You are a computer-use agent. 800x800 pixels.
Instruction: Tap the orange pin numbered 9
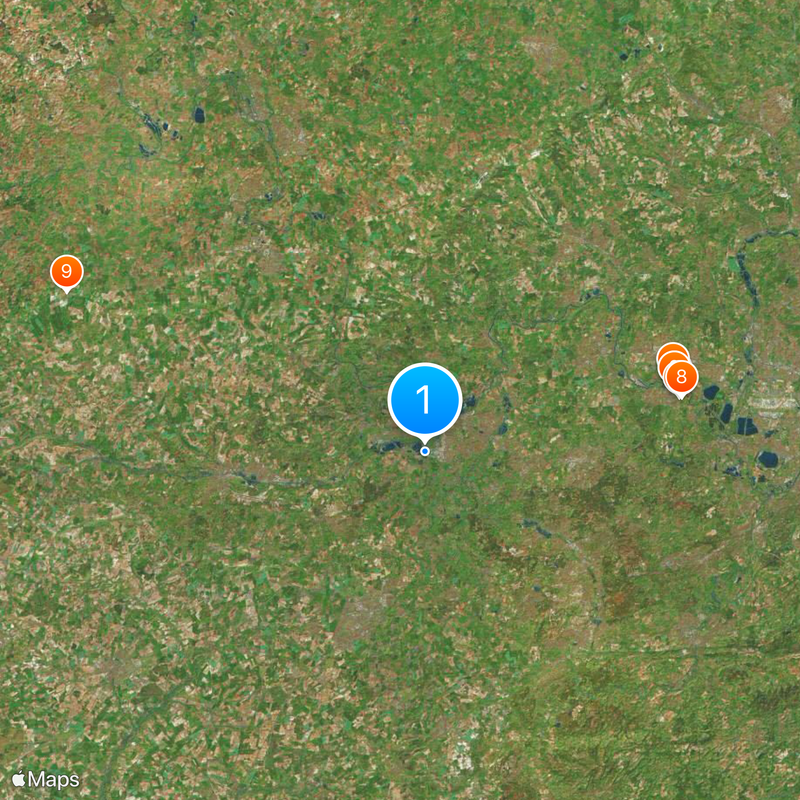click(66, 271)
